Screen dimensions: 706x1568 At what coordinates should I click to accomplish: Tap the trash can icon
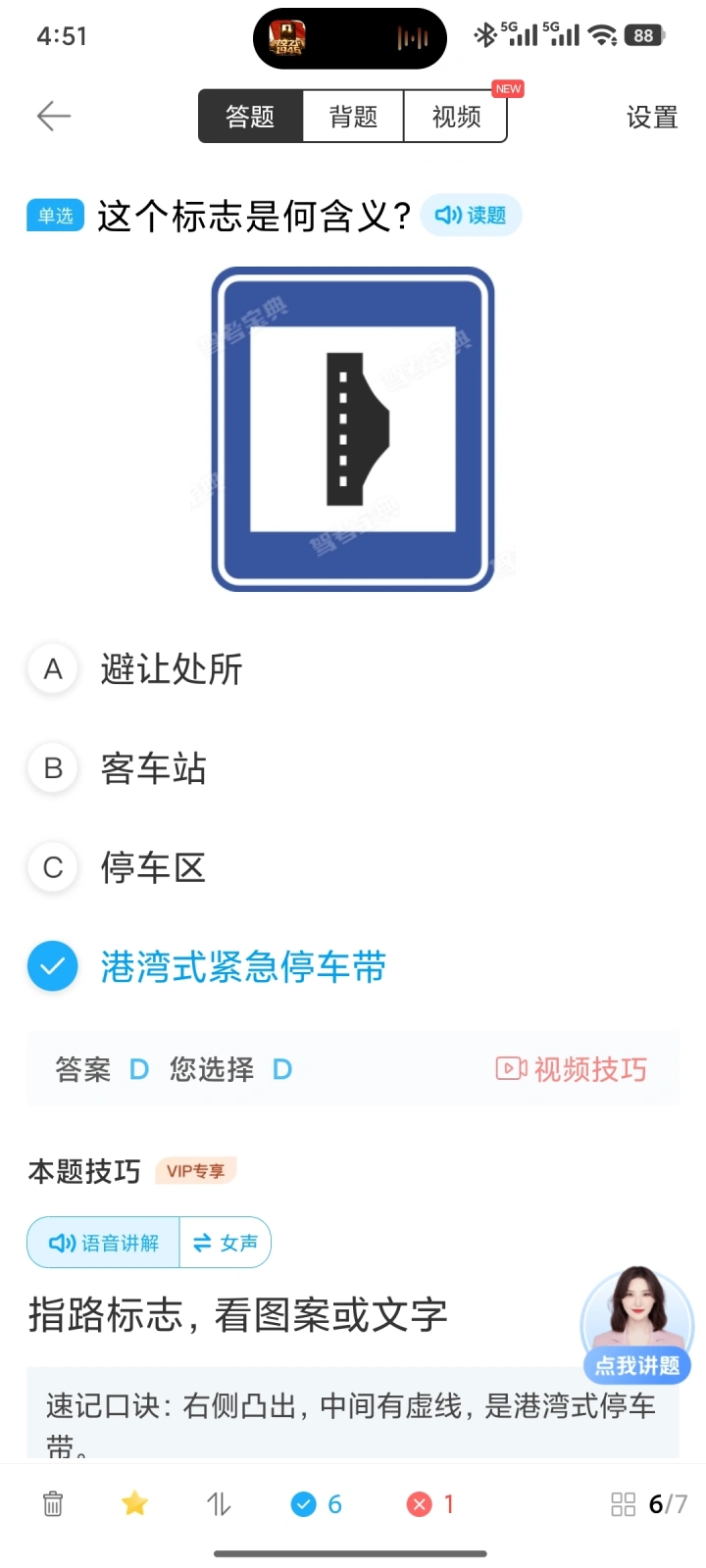[53, 1504]
